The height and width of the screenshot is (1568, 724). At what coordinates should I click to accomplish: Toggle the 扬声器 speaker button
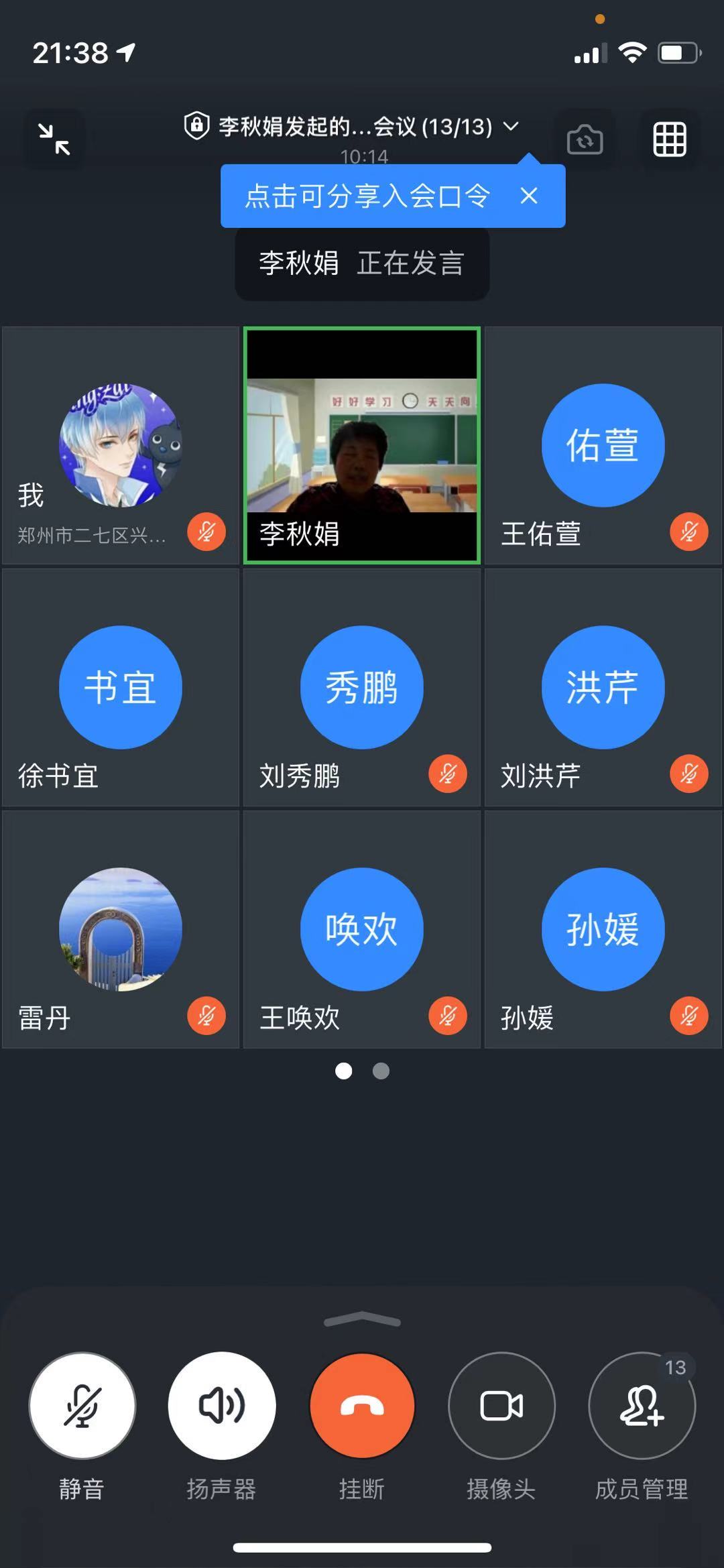click(x=222, y=1405)
